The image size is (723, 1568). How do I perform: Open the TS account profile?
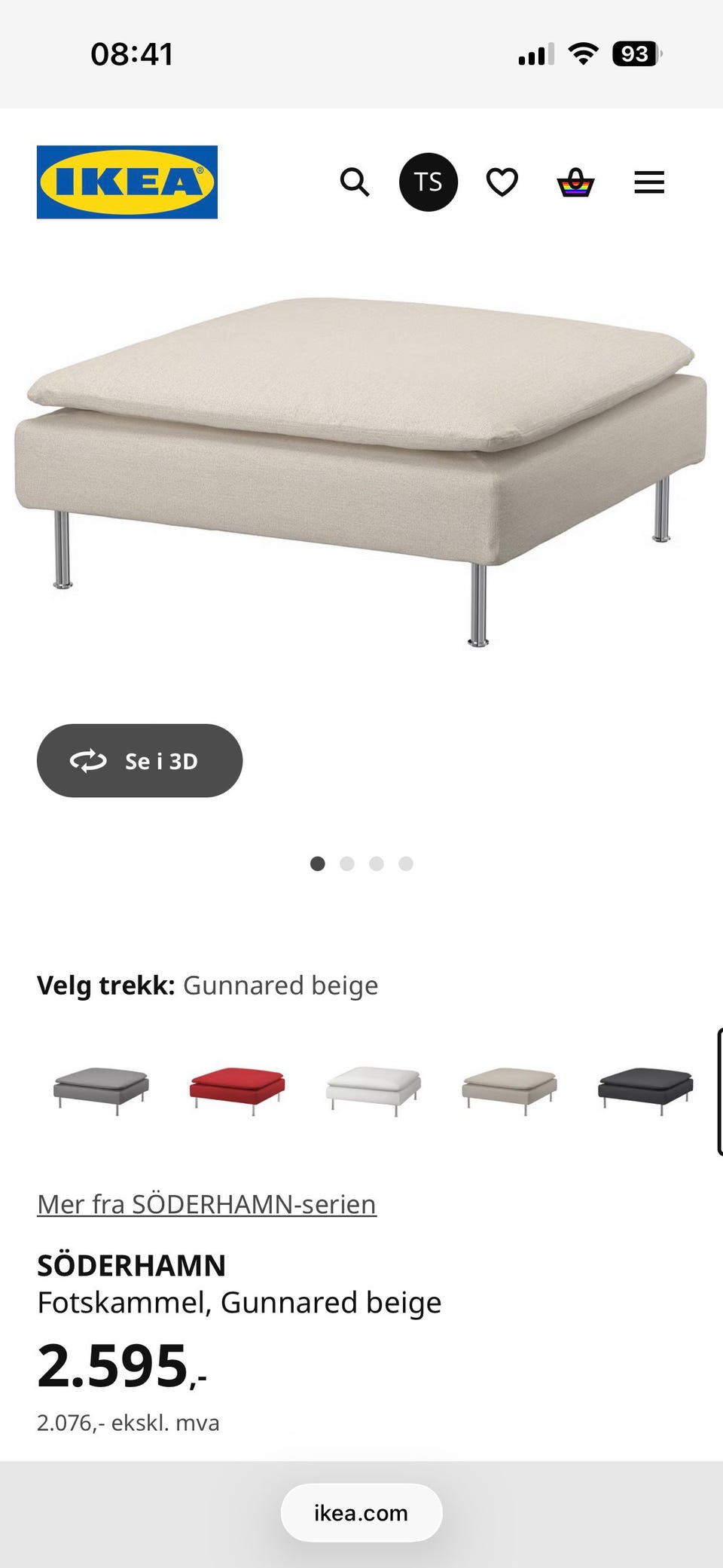pos(428,182)
